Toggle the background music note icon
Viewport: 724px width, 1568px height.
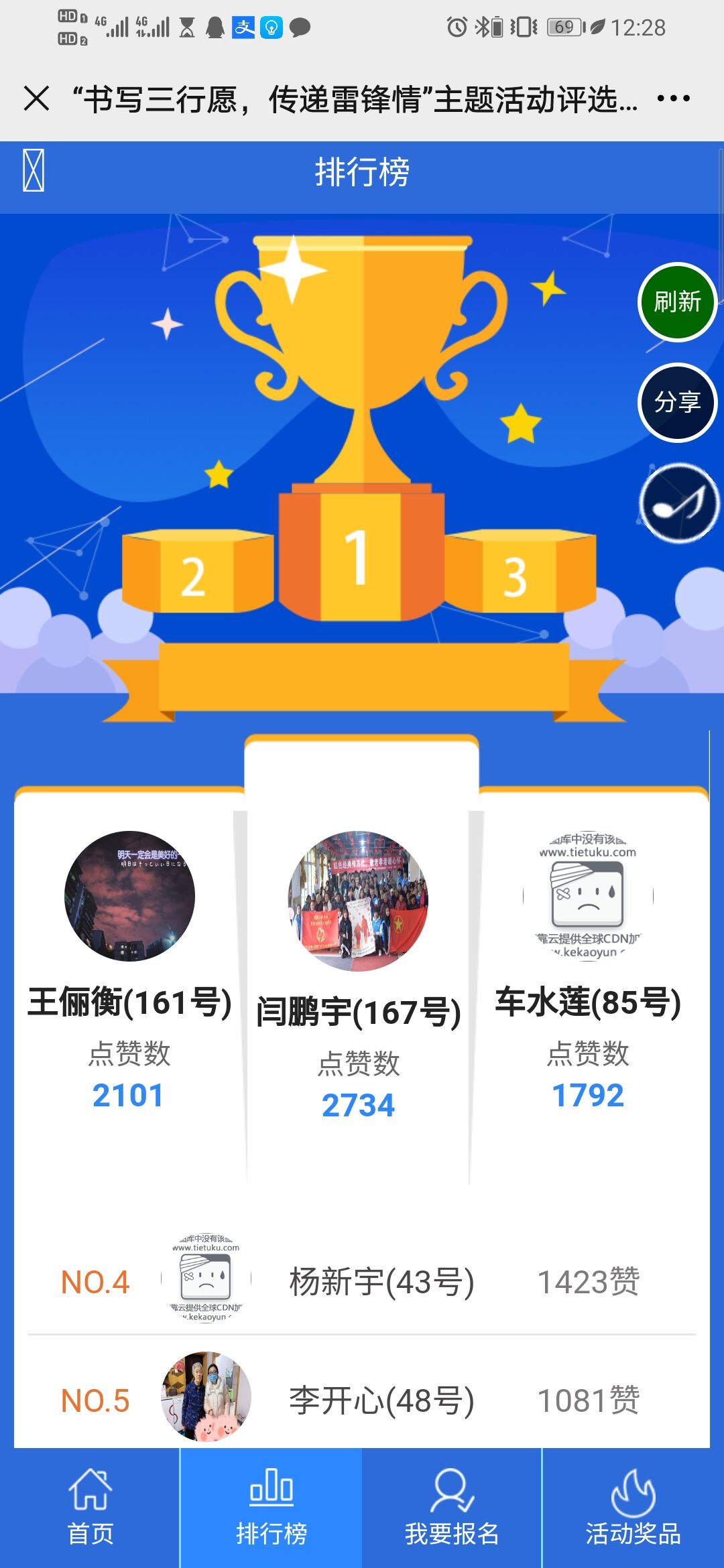tap(678, 503)
